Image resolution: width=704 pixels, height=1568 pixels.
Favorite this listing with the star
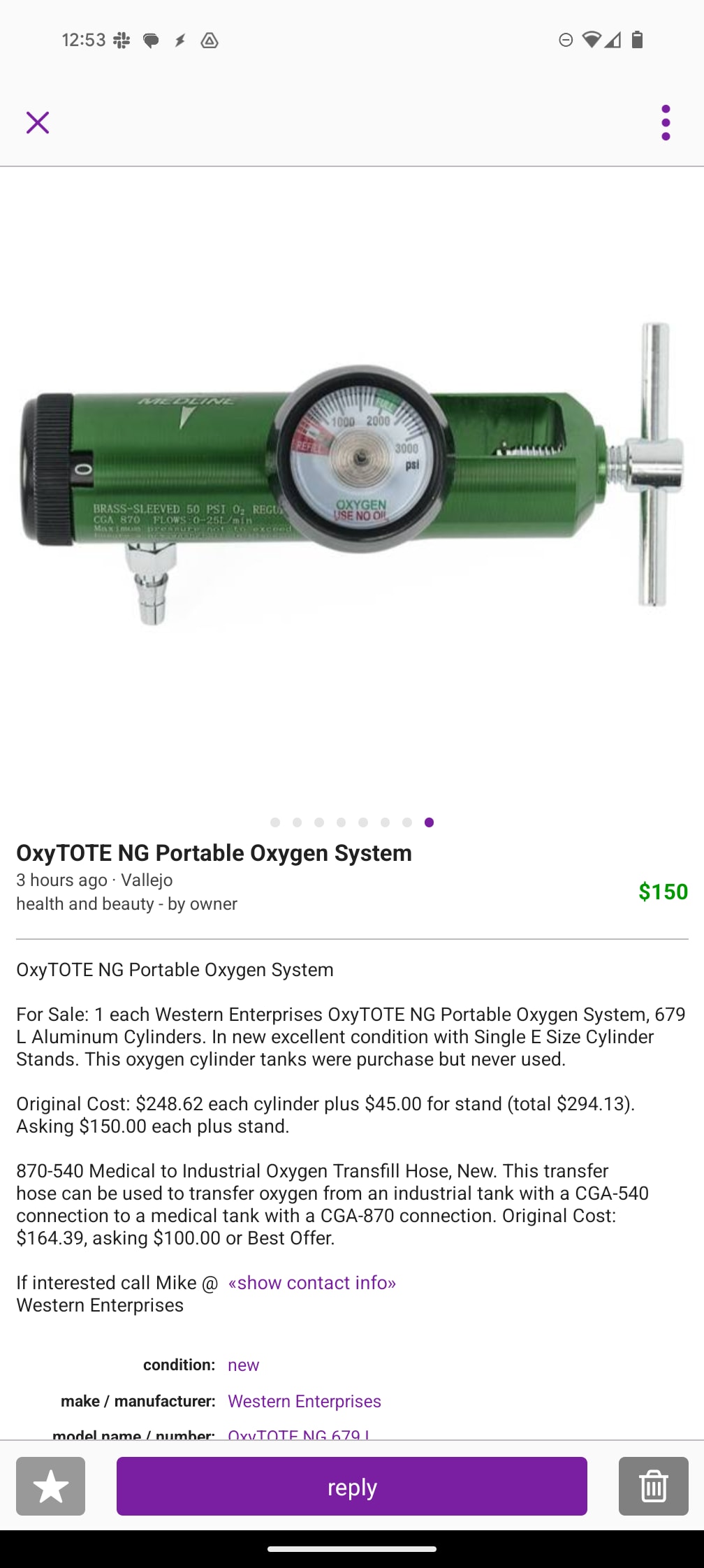coord(51,1486)
